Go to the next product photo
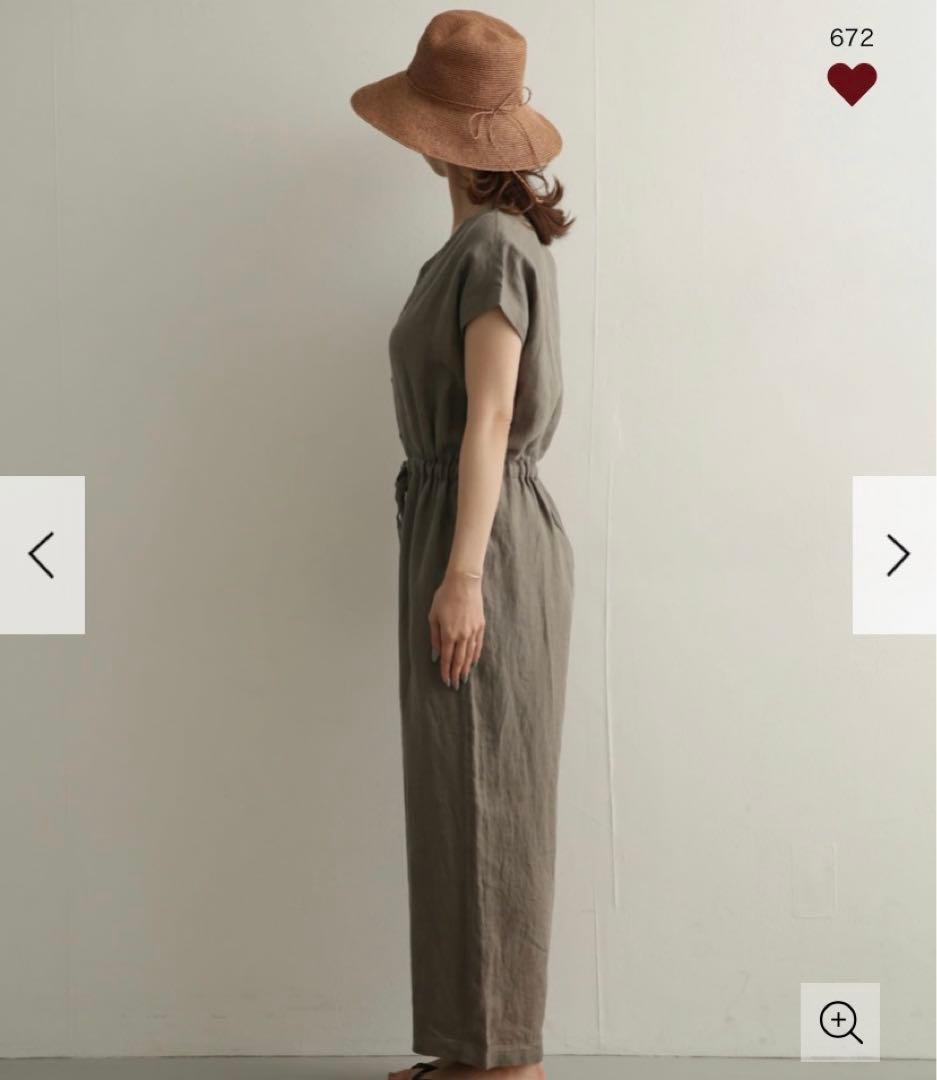 pyautogui.click(x=896, y=555)
